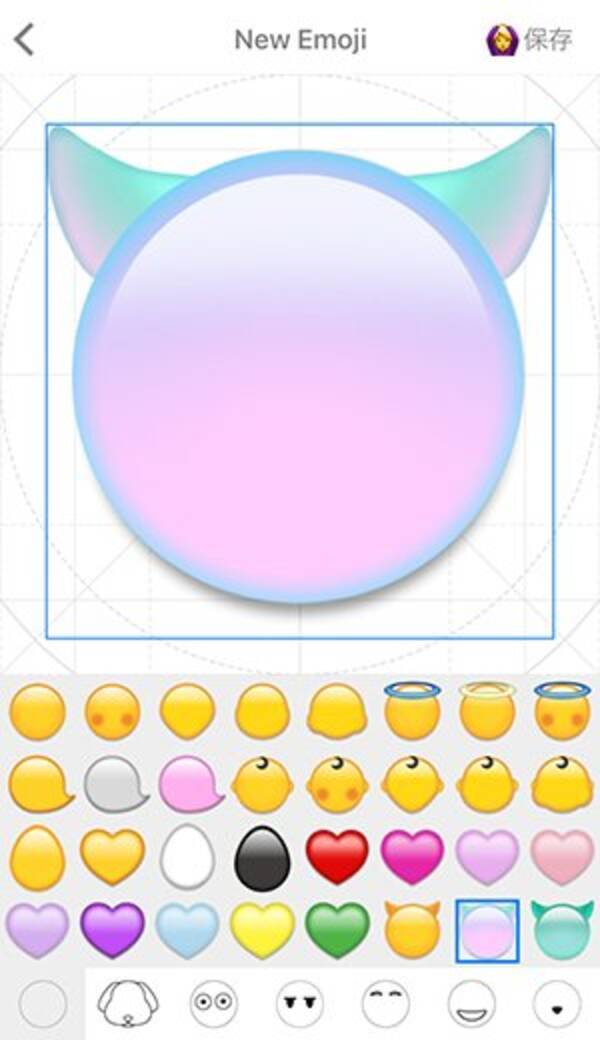Select the red heart base
The height and width of the screenshot is (1040, 600).
click(x=338, y=858)
